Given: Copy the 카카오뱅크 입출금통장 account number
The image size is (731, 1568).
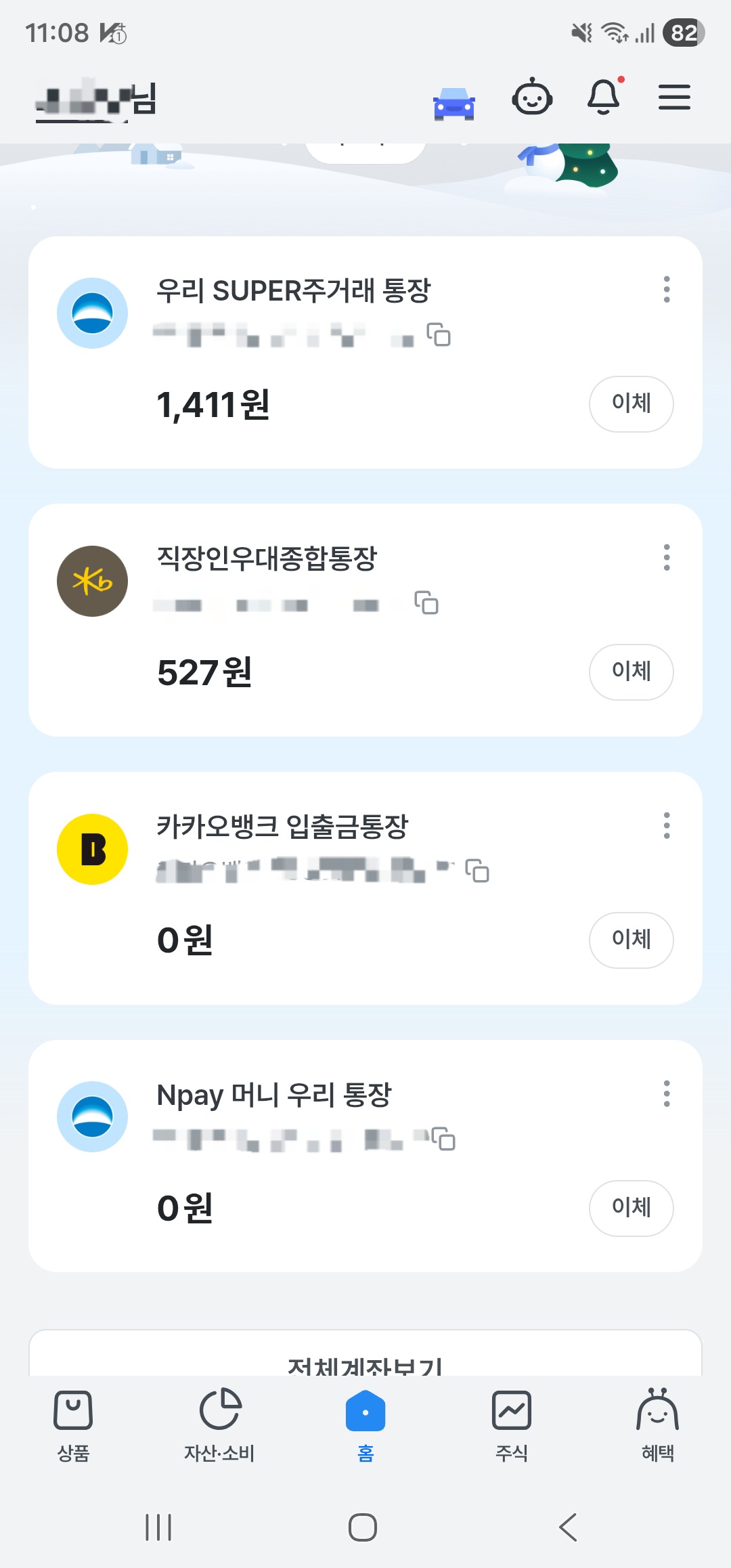Looking at the screenshot, I should point(477,871).
